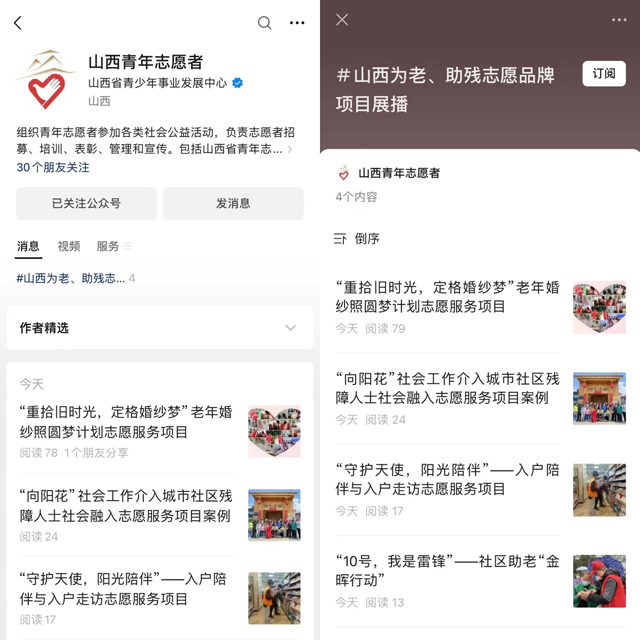Open overflow menu beside the search icon

pos(297,22)
